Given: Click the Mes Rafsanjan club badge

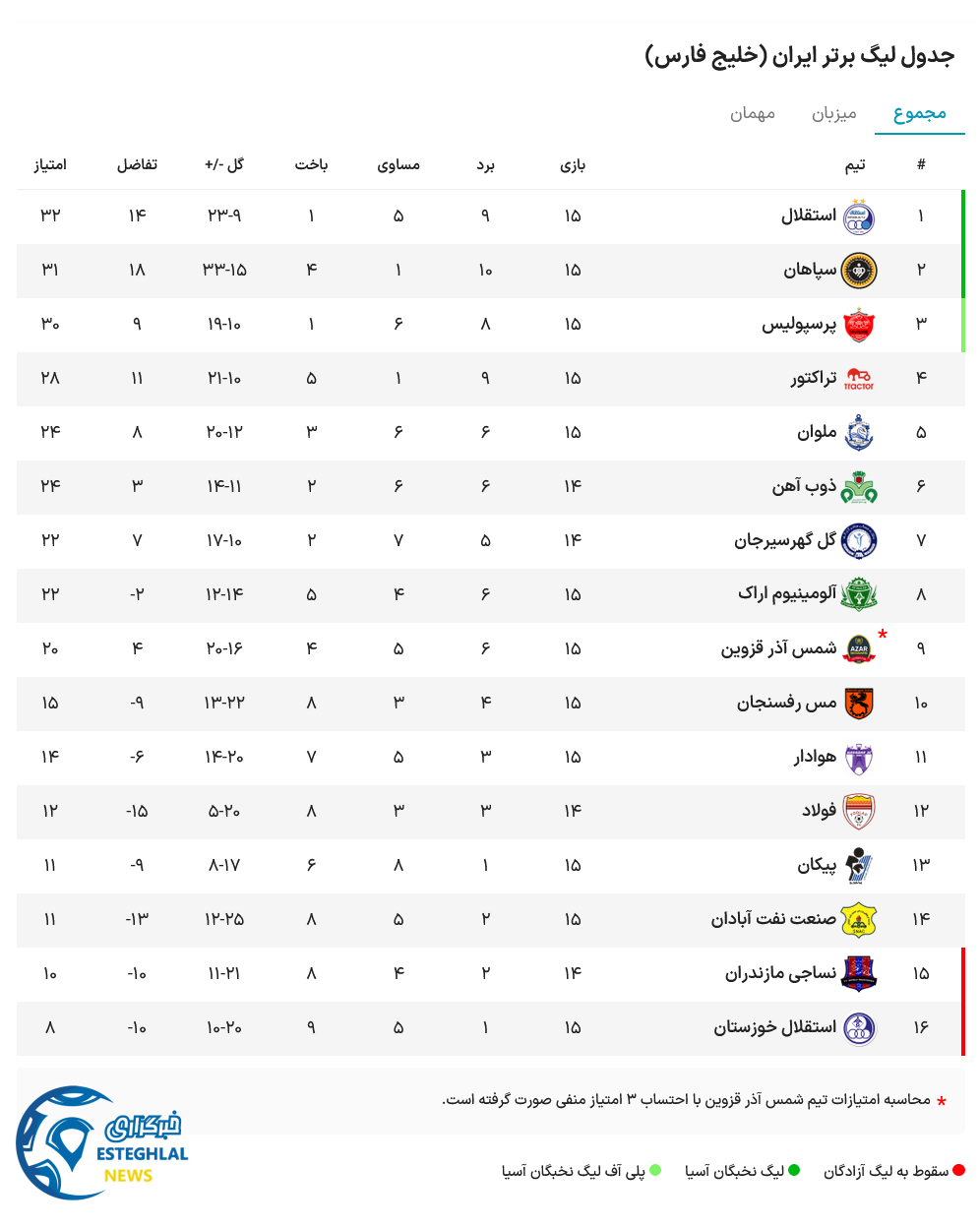Looking at the screenshot, I should coord(858,703).
